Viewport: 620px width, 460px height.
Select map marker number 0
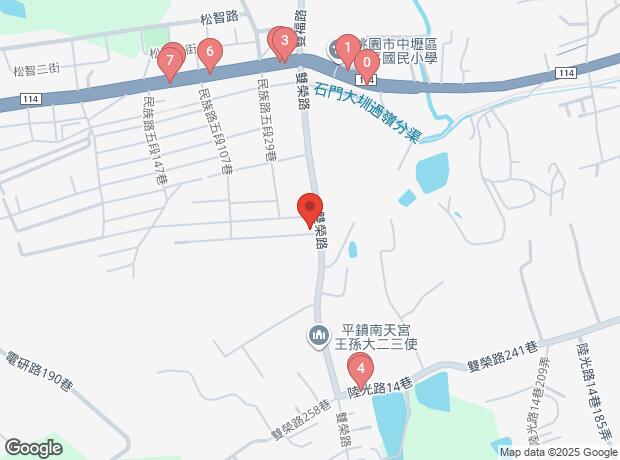pyautogui.click(x=367, y=62)
